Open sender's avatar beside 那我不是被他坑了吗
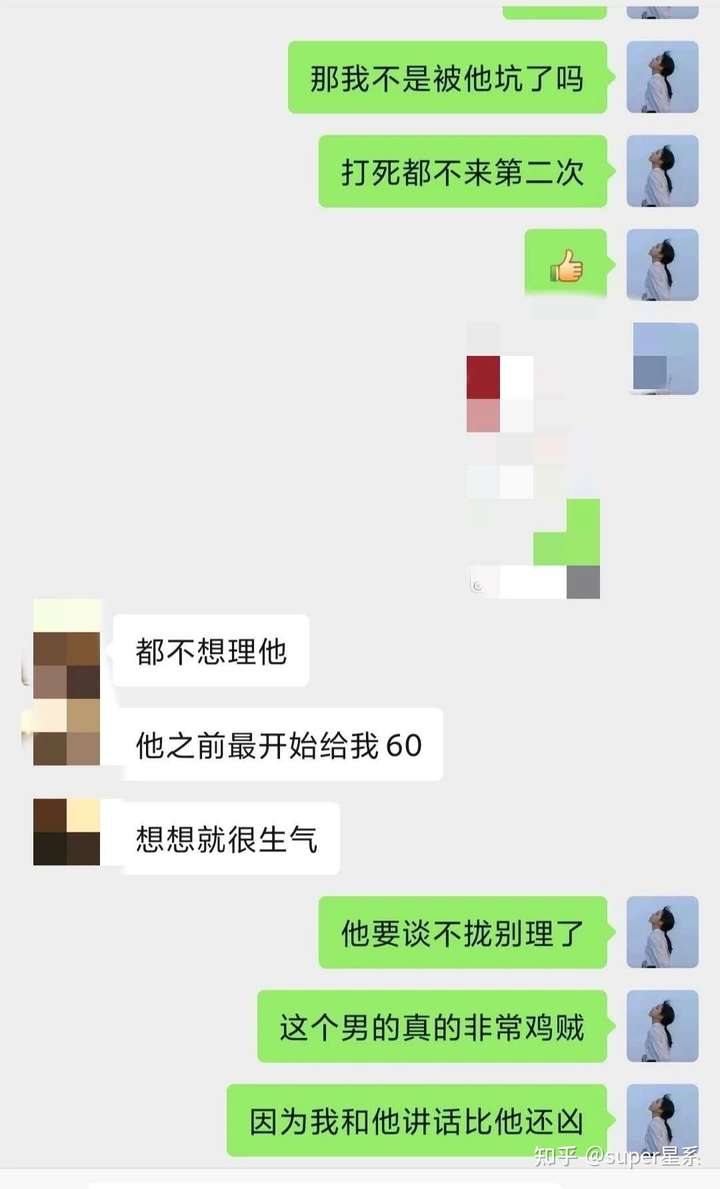720x1189 pixels. pyautogui.click(x=662, y=77)
